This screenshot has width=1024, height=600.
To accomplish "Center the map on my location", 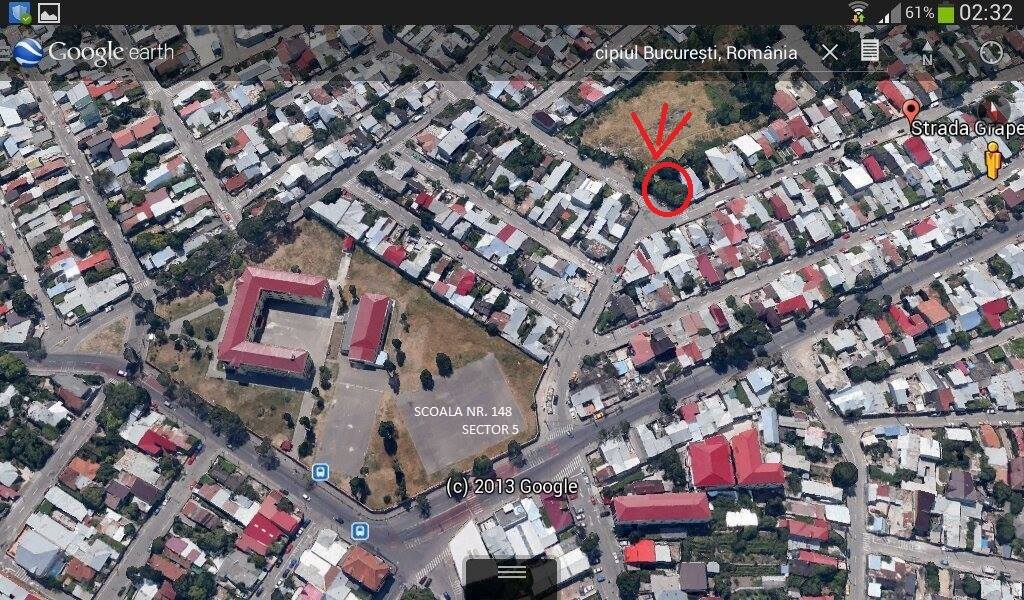I will pyautogui.click(x=991, y=52).
